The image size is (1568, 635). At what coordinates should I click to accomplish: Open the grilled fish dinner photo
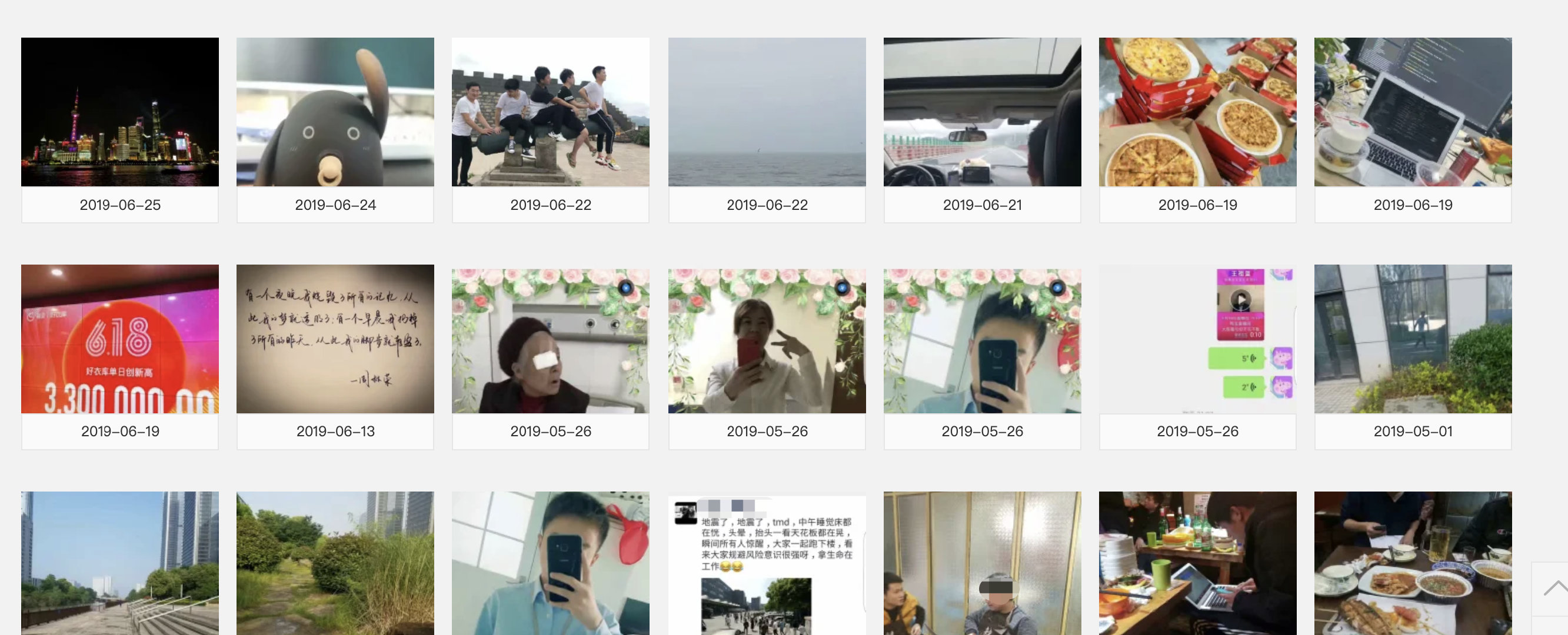(x=1413, y=563)
